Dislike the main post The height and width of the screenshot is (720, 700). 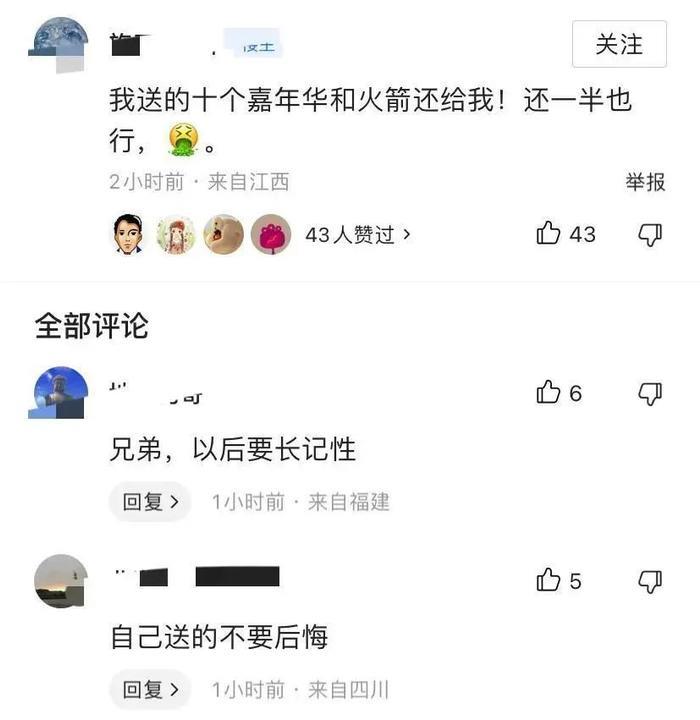tap(650, 234)
